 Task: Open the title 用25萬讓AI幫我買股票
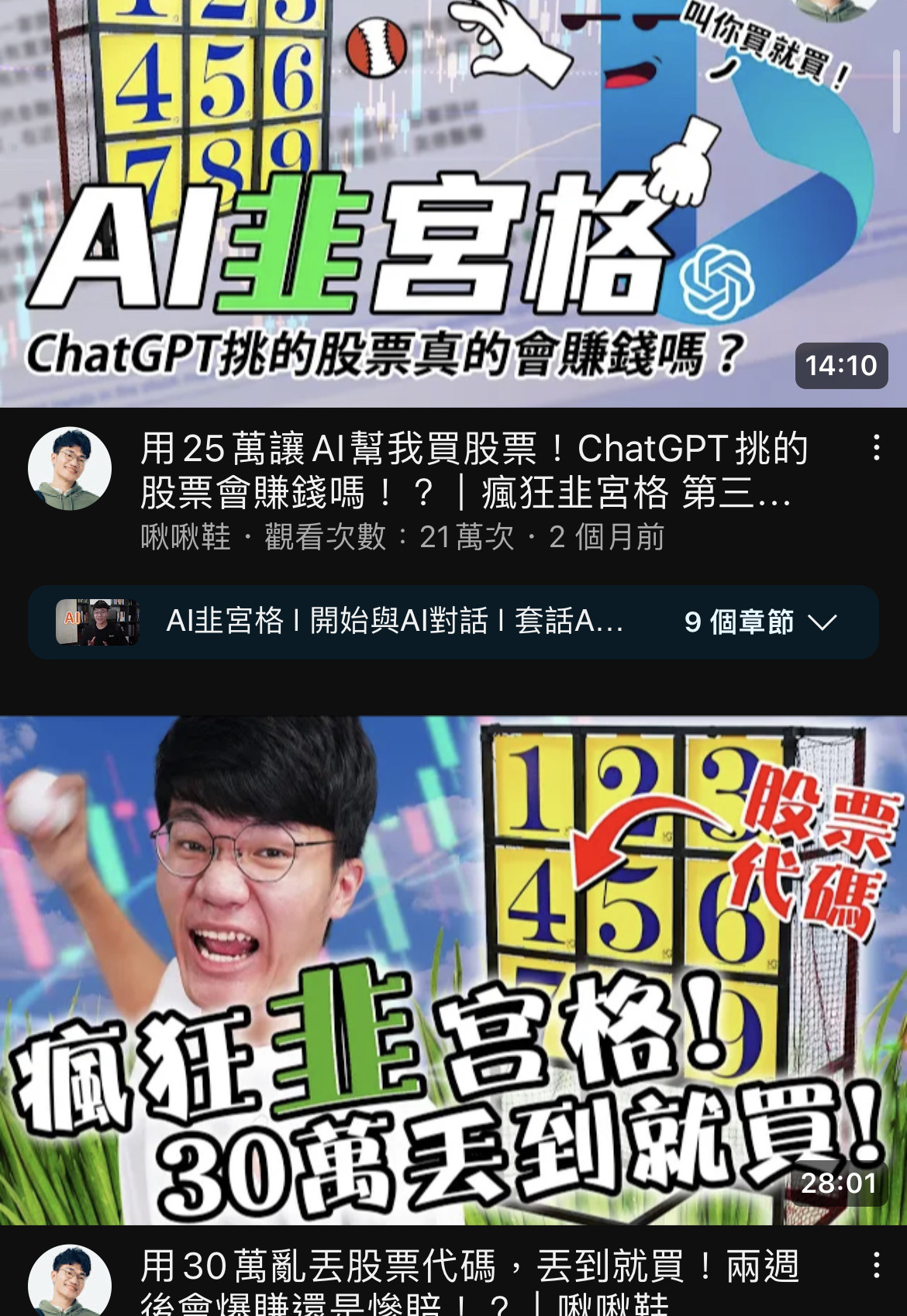click(x=473, y=470)
